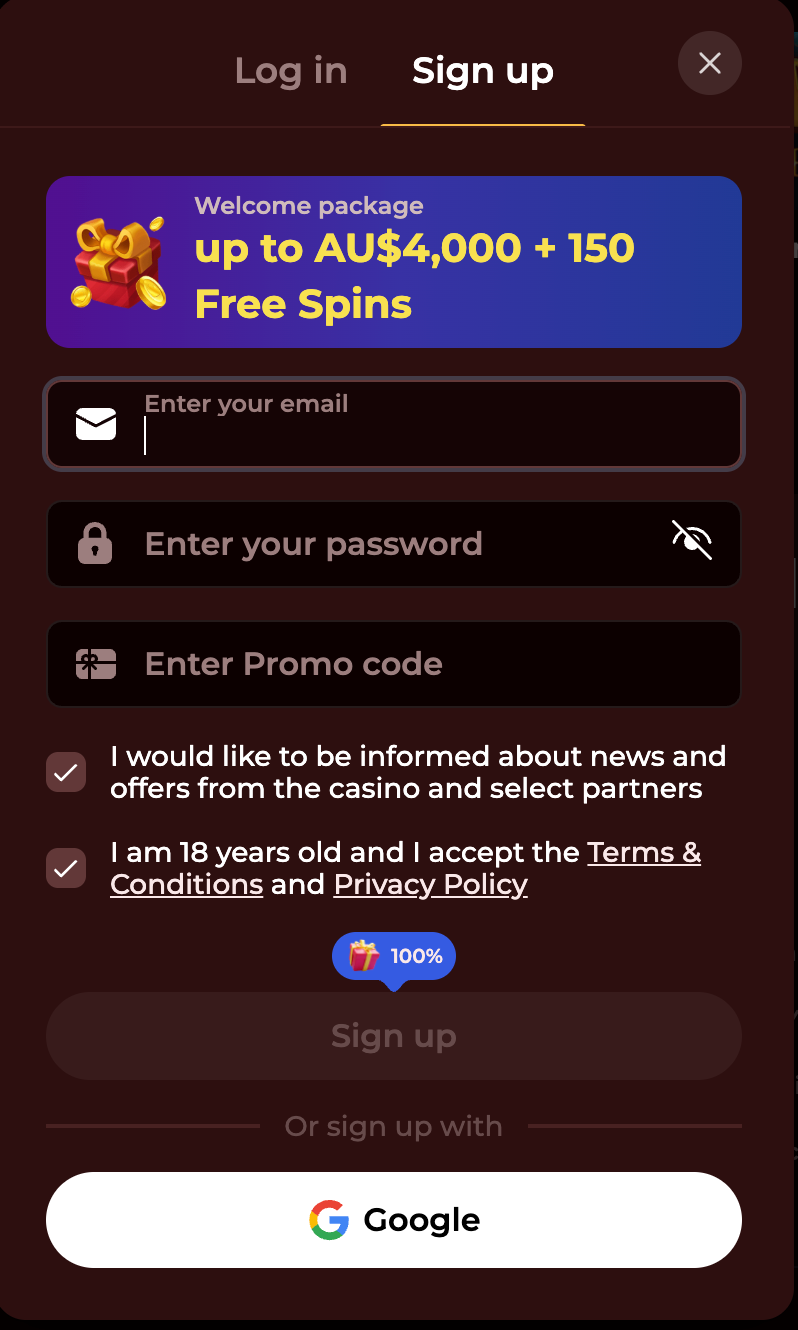Select the Sign up tab

click(483, 71)
